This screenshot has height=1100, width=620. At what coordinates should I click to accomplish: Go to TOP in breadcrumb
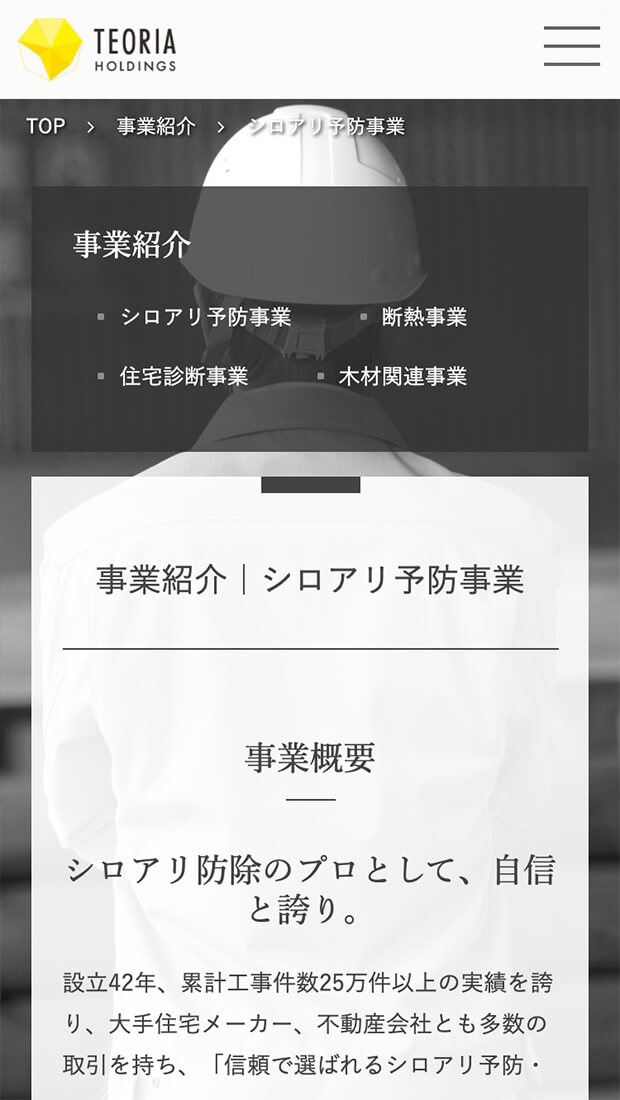(x=45, y=127)
